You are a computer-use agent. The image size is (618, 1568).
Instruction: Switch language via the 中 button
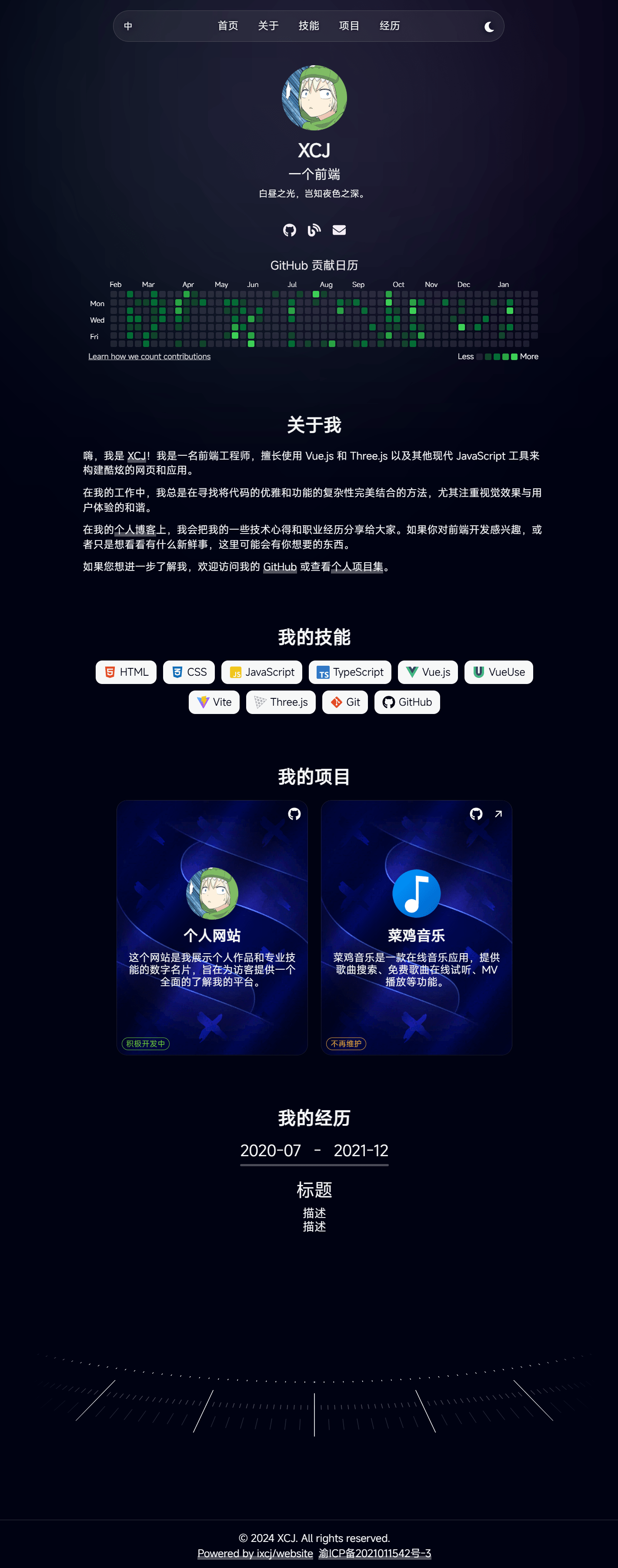click(x=128, y=26)
